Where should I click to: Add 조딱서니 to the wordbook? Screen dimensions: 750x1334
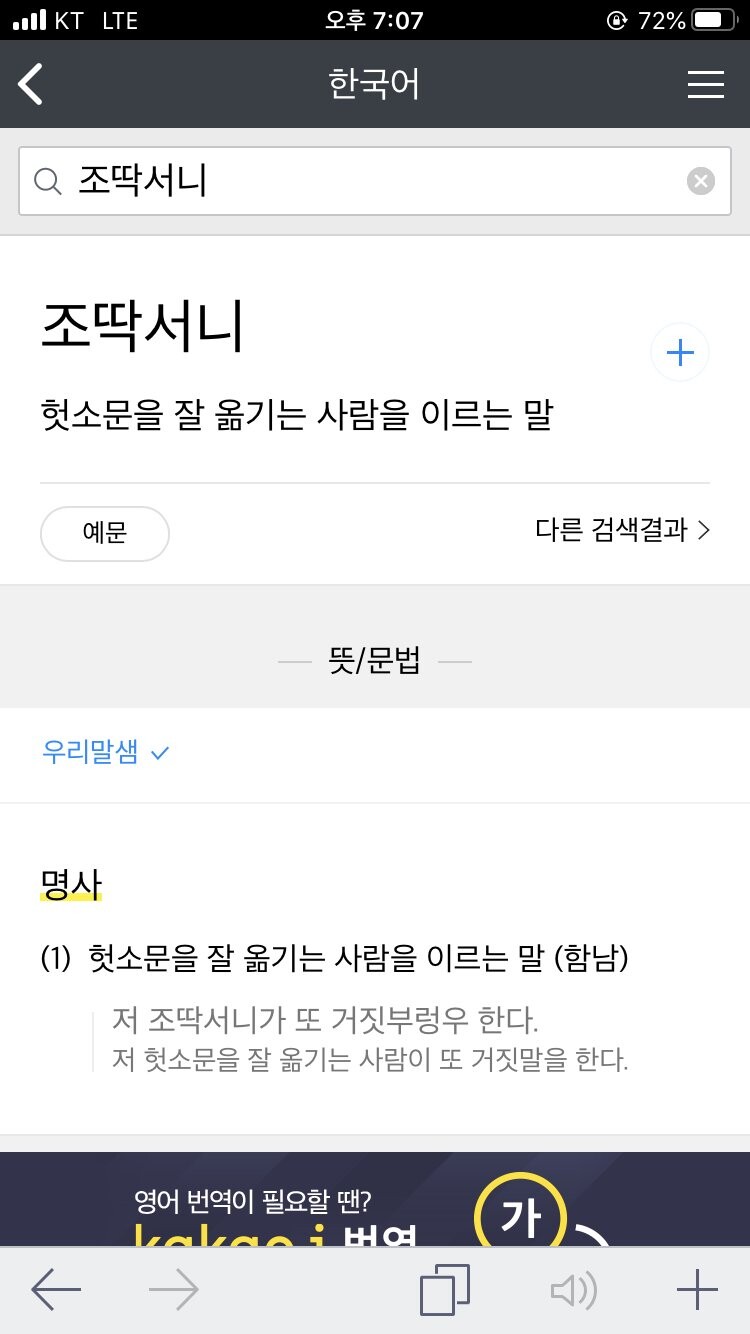coord(680,352)
